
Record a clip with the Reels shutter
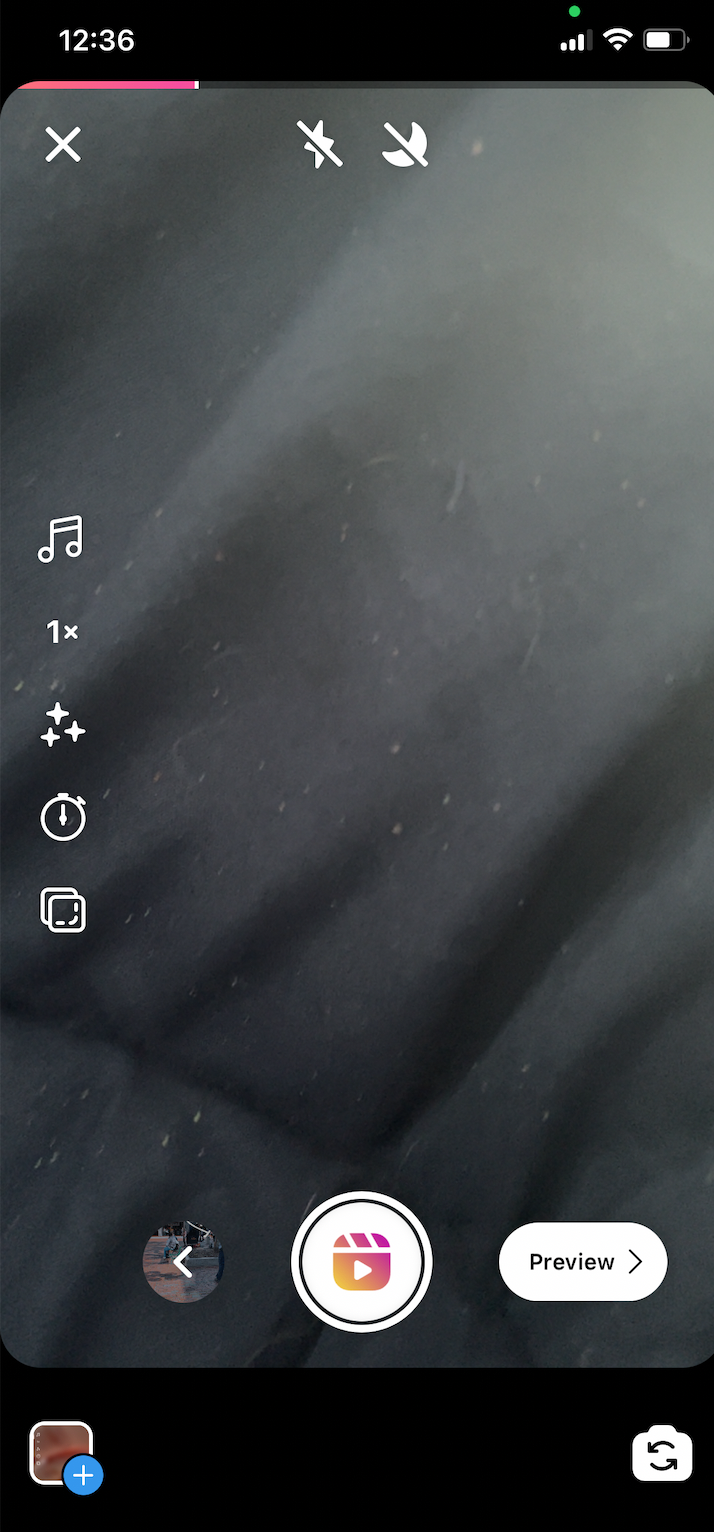tap(362, 1262)
